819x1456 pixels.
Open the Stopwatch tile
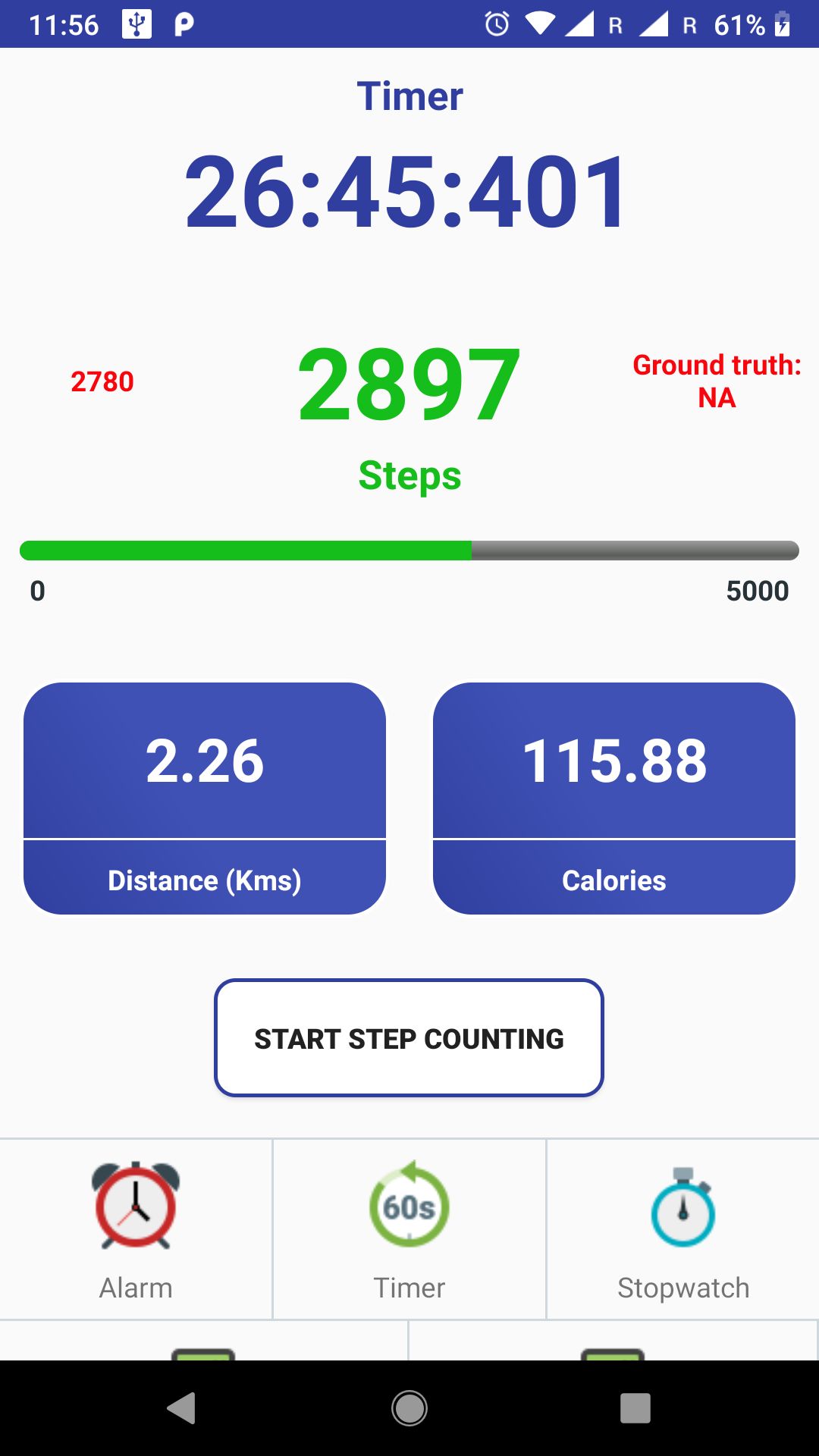point(682,1229)
